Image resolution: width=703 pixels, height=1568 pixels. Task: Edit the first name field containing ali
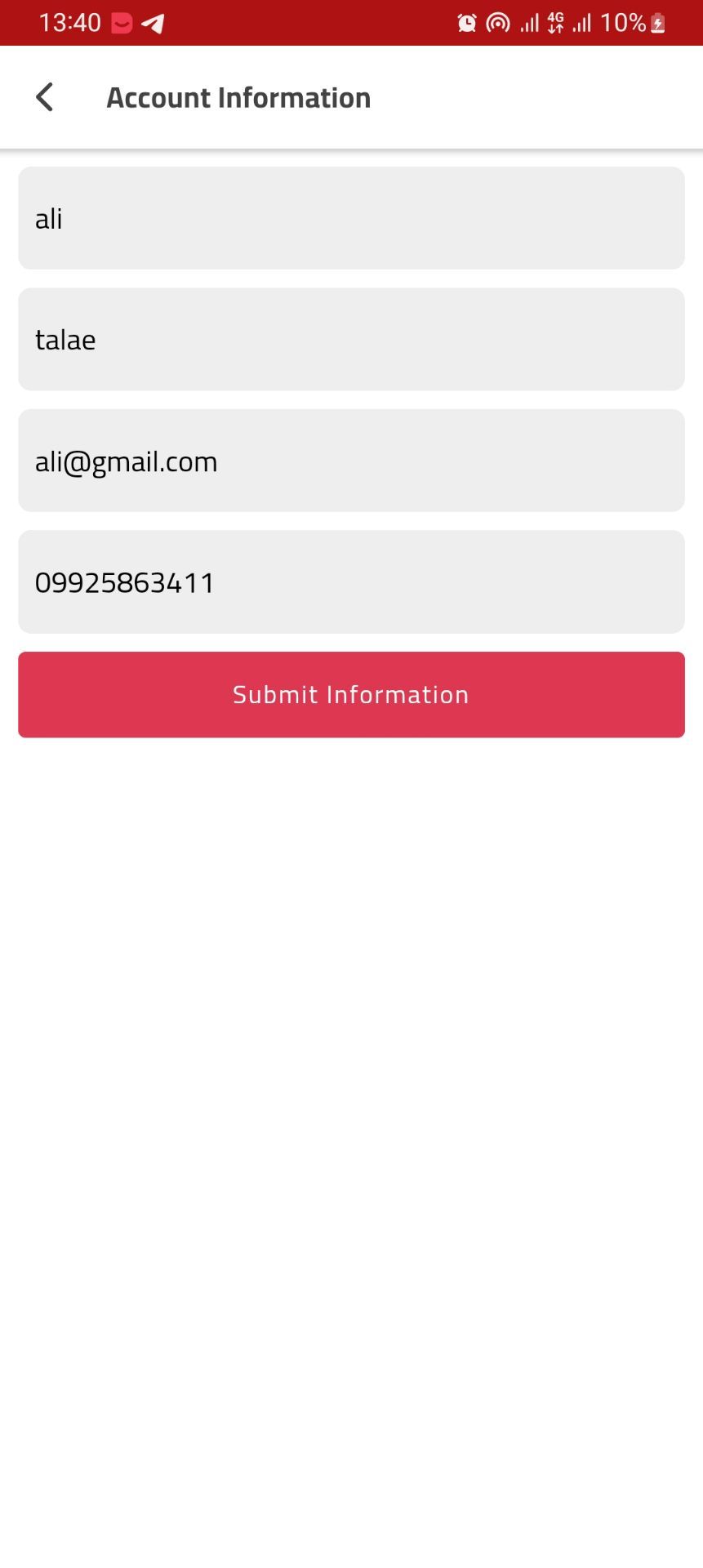tap(351, 218)
